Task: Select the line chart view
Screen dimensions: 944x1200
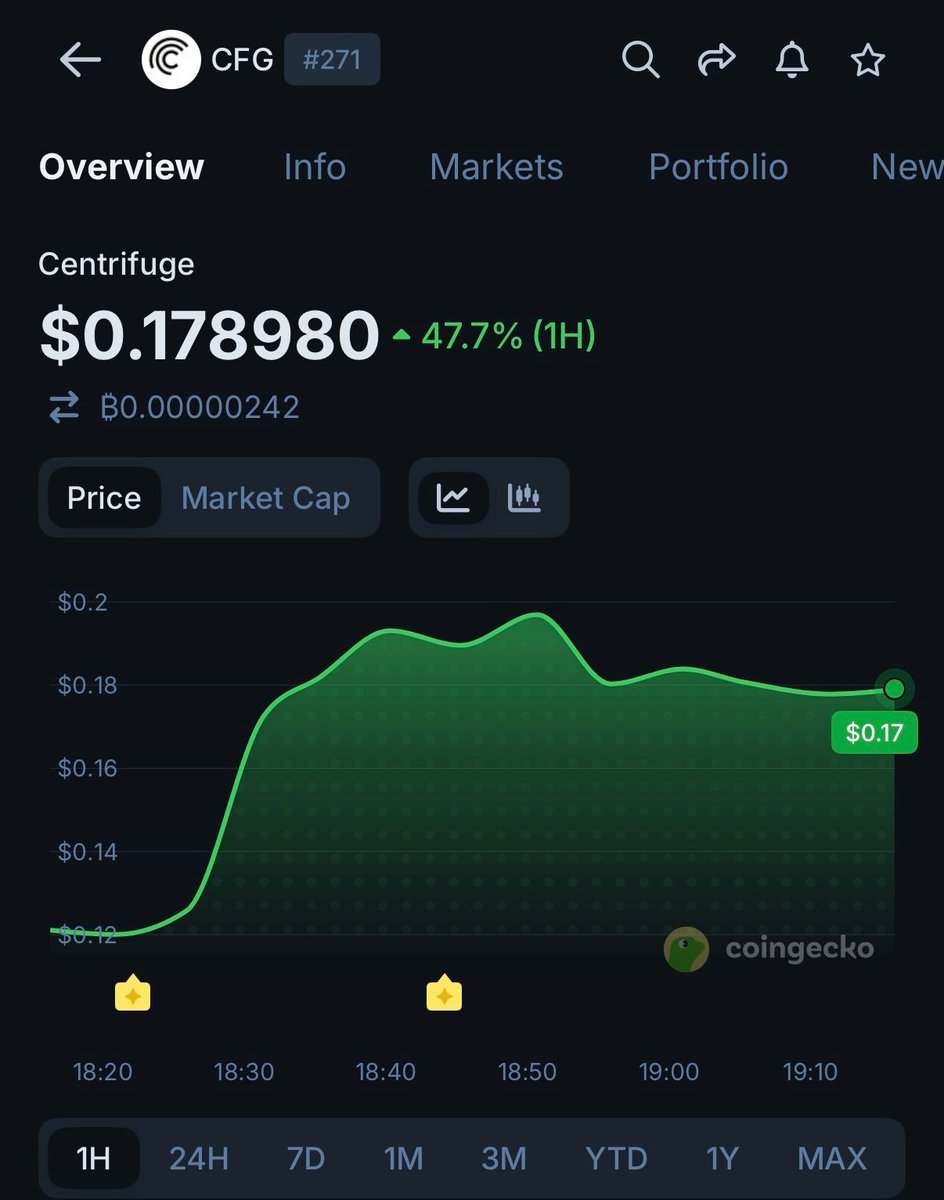Action: 453,497
